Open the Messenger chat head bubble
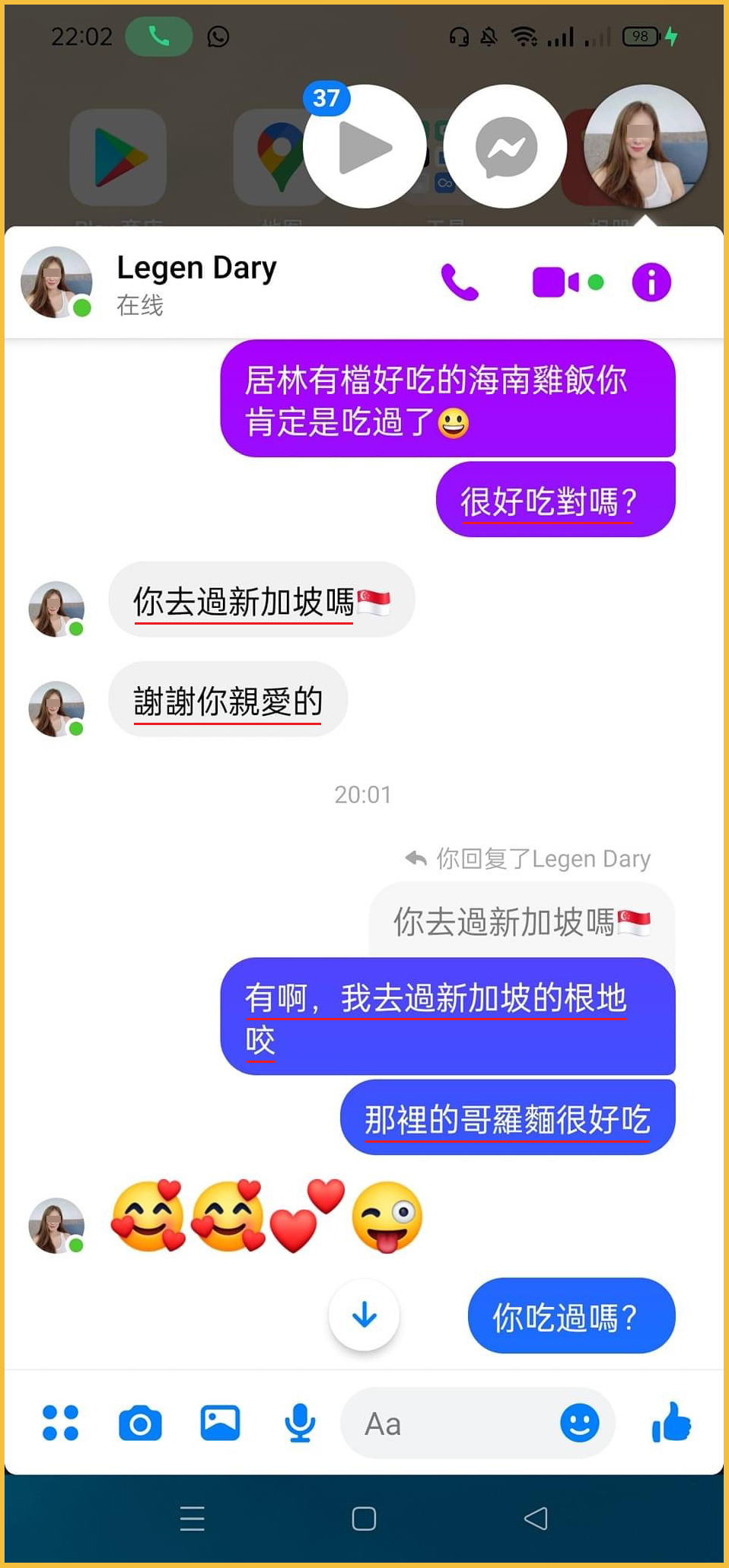The width and height of the screenshot is (729, 1568). tap(505, 146)
